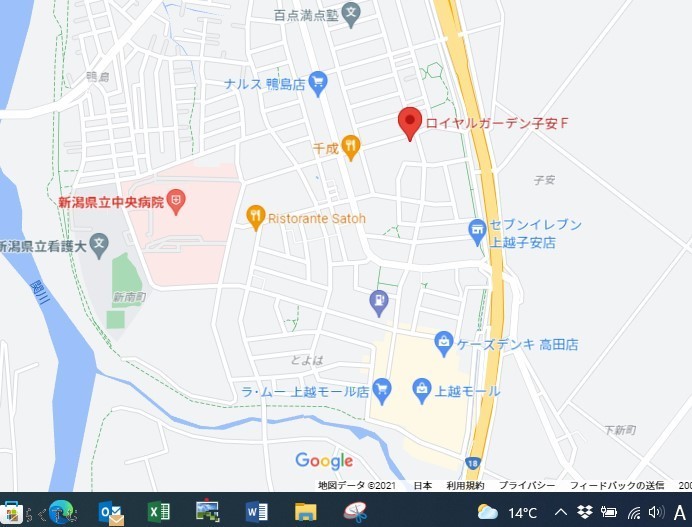The width and height of the screenshot is (692, 527).
Task: Tap フィードバックの送信 feedback link
Action: [617, 485]
